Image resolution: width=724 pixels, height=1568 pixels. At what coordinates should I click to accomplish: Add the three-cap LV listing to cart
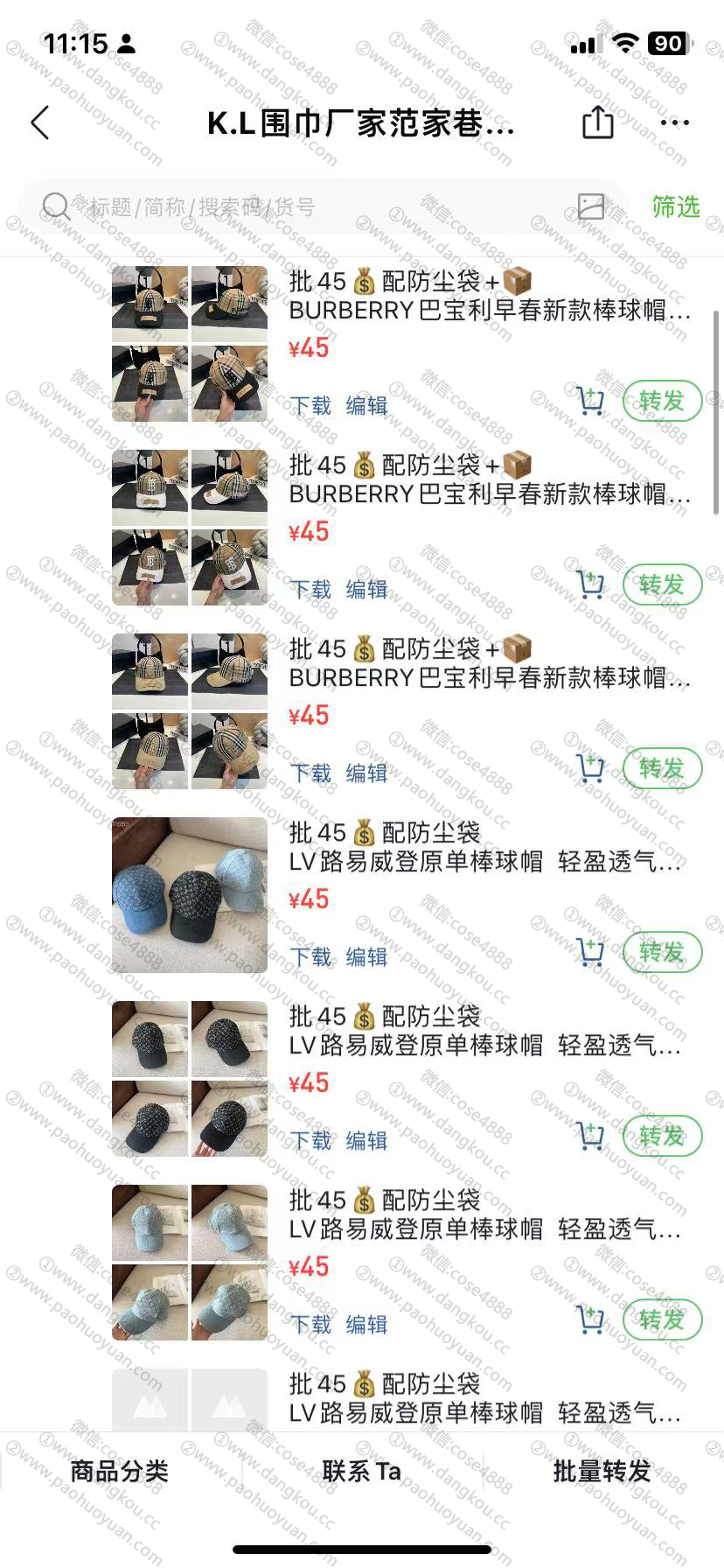591,952
